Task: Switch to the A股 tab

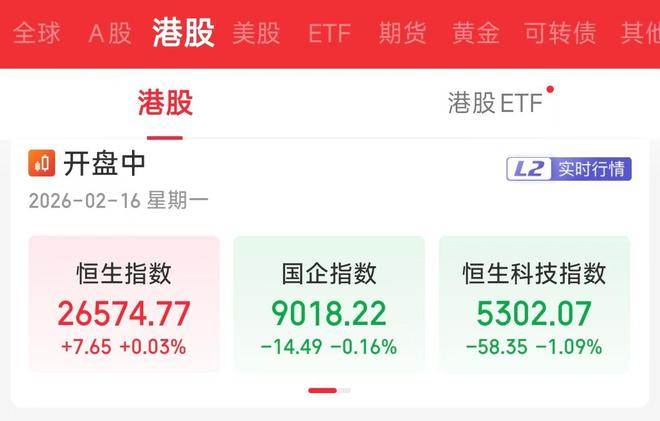Action: coord(110,33)
